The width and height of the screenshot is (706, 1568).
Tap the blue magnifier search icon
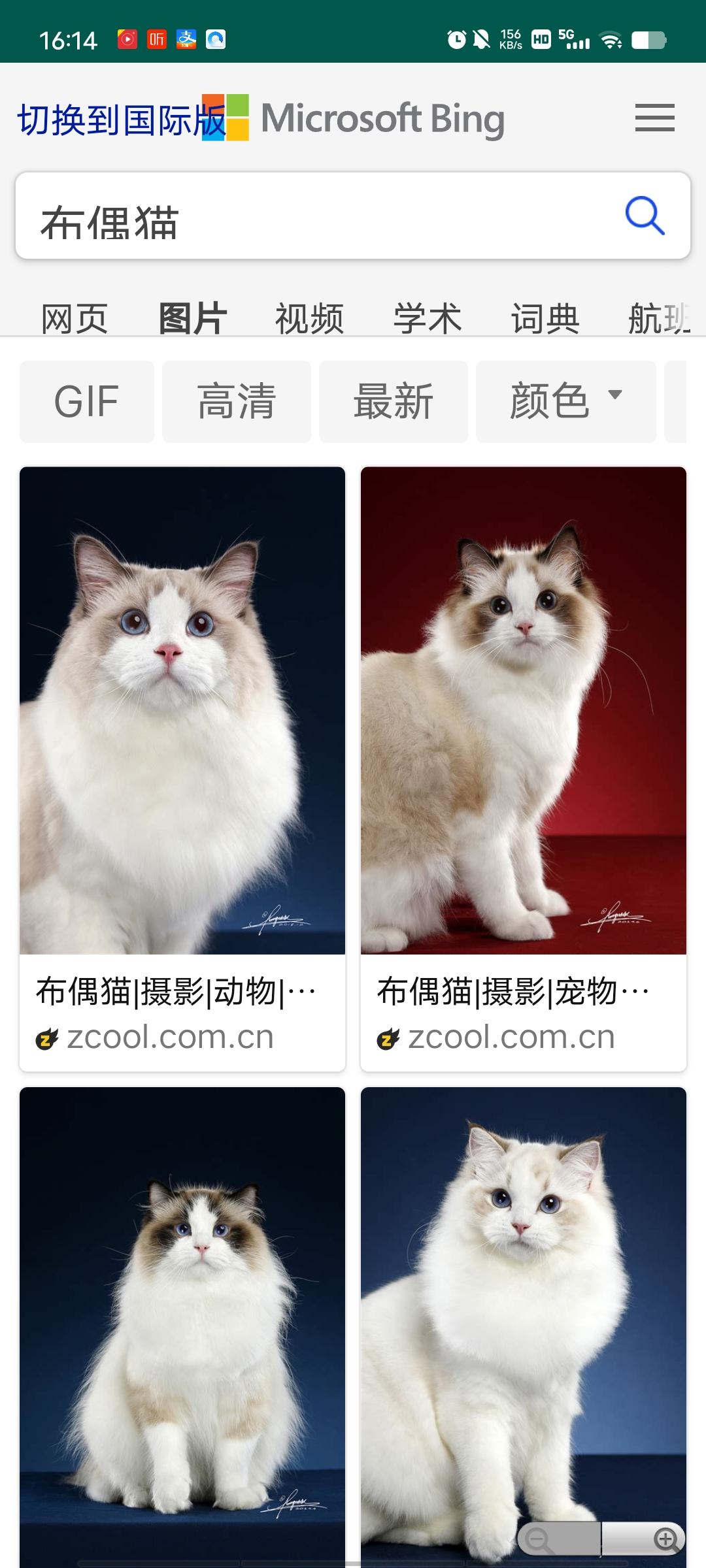tap(645, 216)
